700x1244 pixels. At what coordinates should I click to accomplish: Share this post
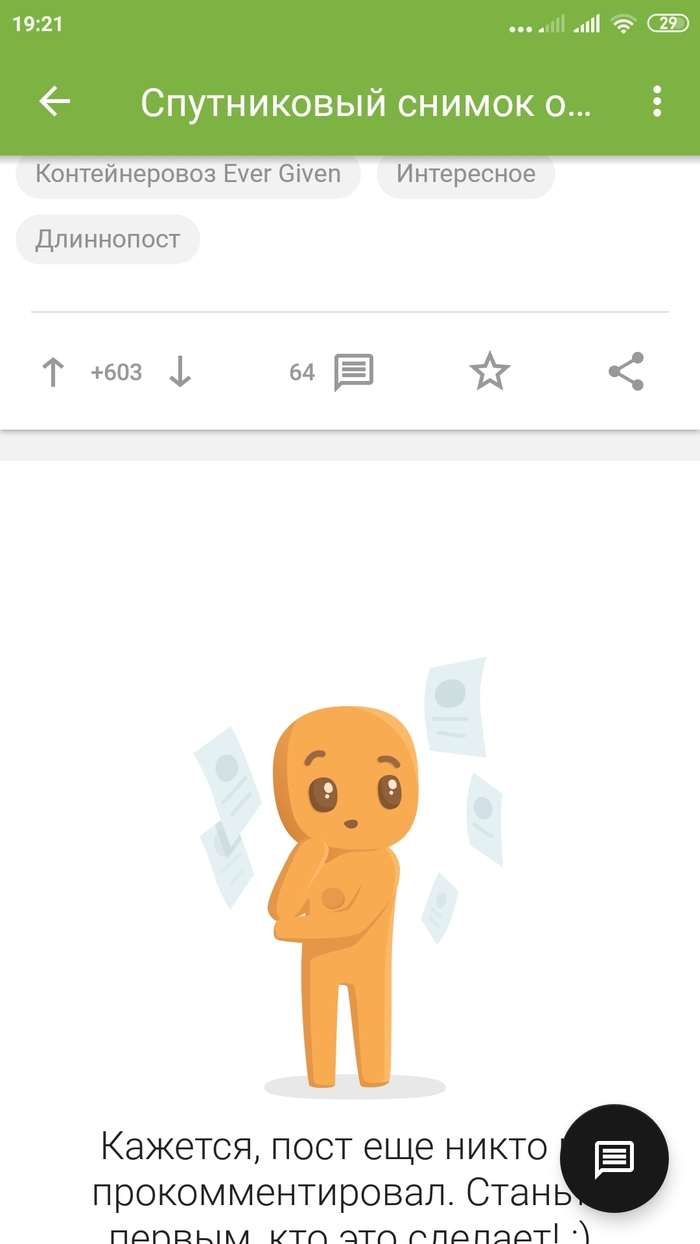click(626, 373)
